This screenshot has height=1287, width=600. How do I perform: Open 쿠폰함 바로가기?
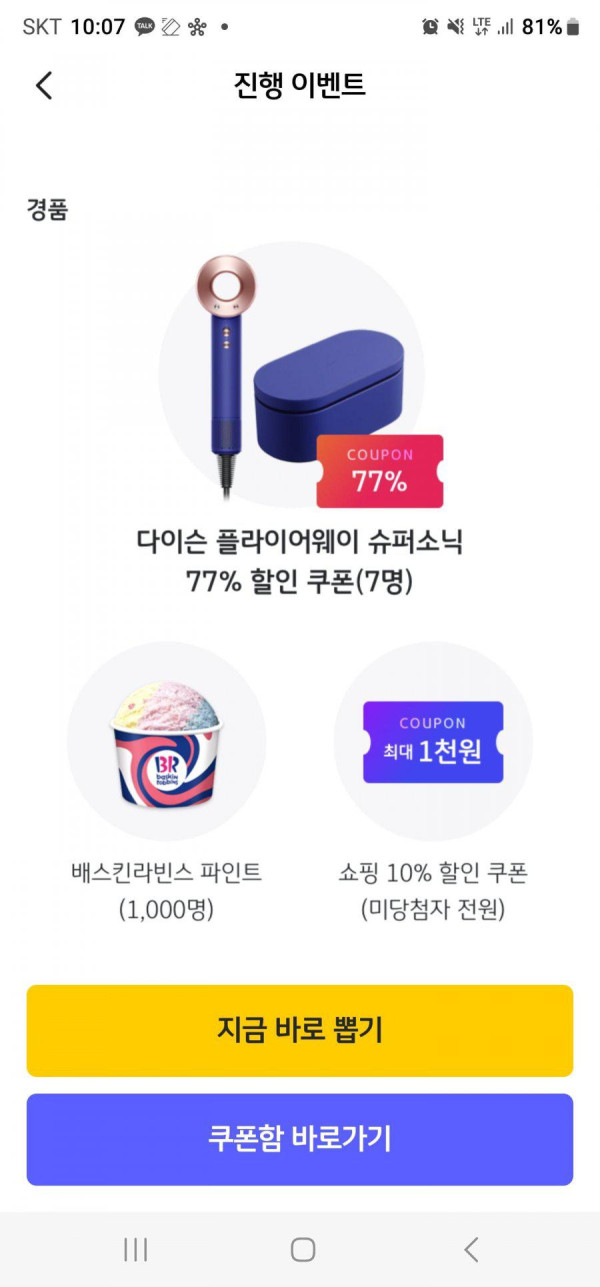tap(300, 1139)
